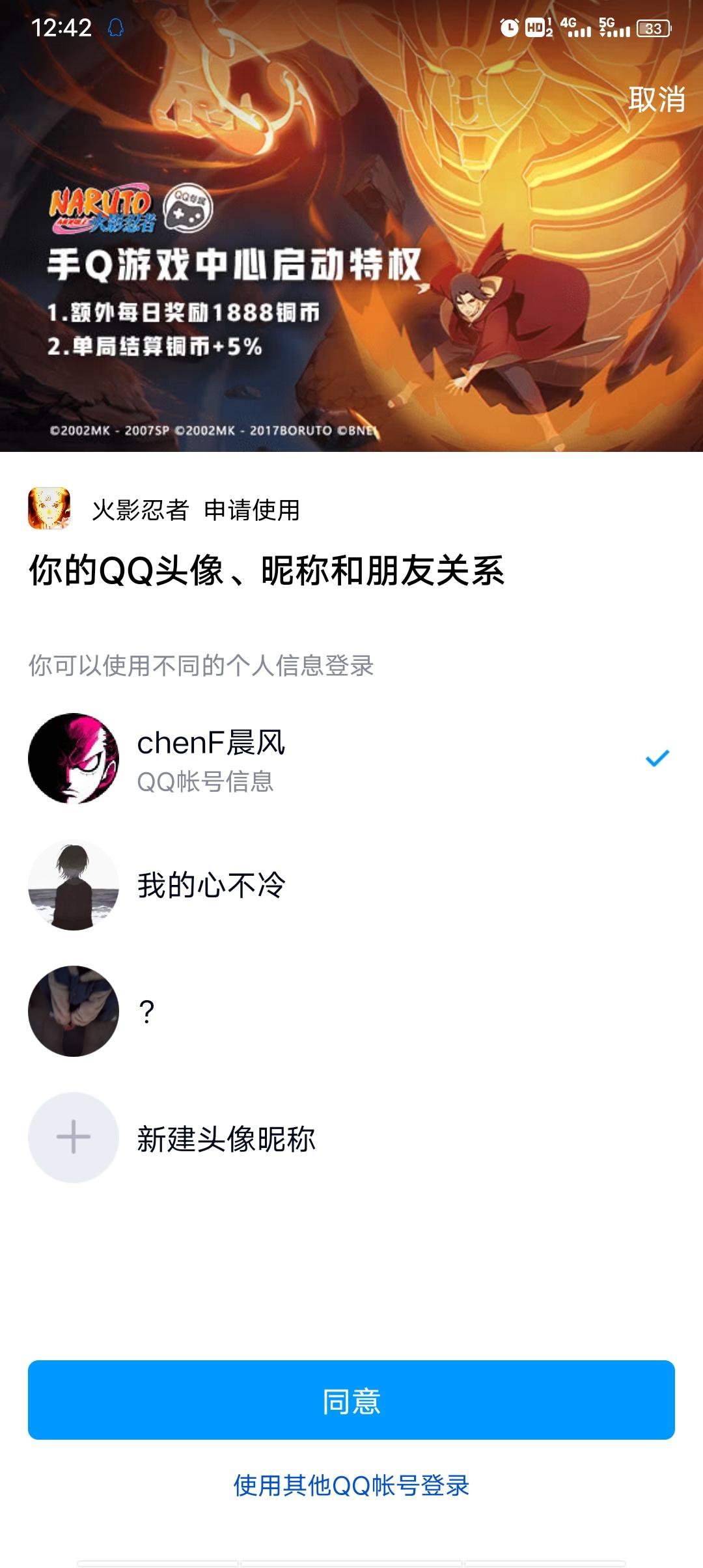Click the "?" account avatar image
This screenshot has height=1568, width=703.
(x=74, y=1011)
